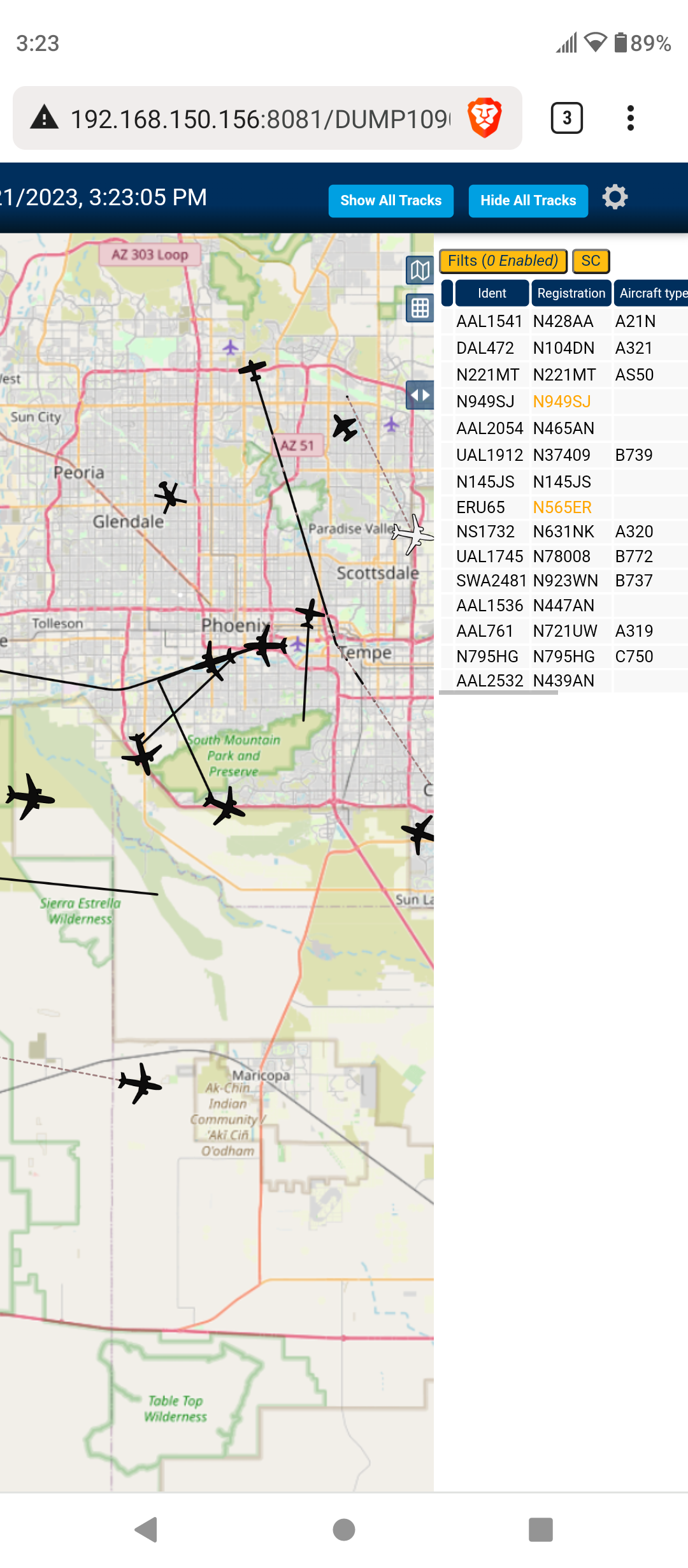Select the AAL1541 aircraft row
688x1568 pixels.
pyautogui.click(x=564, y=321)
